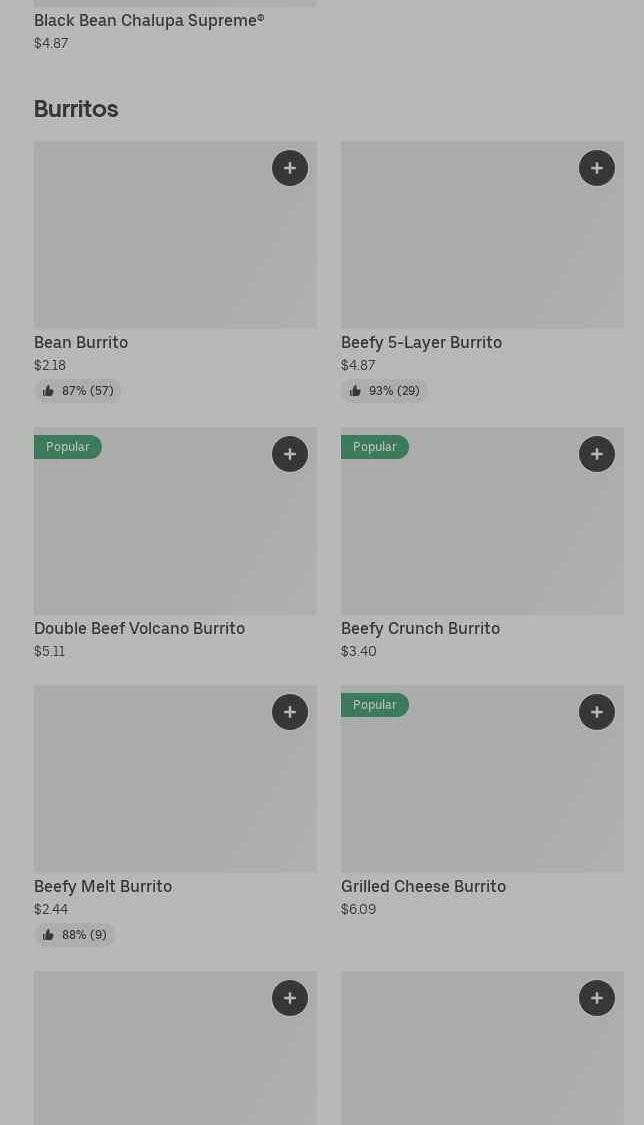Open Black Bean Chalupa Supreme item

(149, 21)
